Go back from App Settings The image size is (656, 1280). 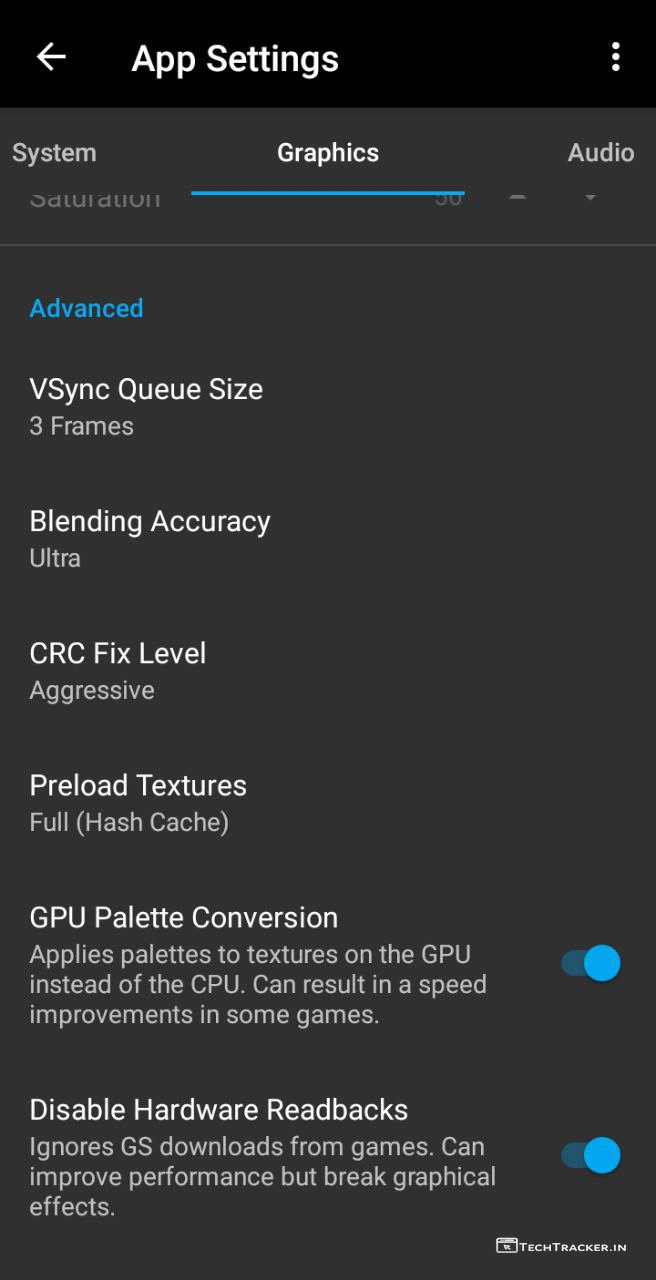tap(51, 57)
